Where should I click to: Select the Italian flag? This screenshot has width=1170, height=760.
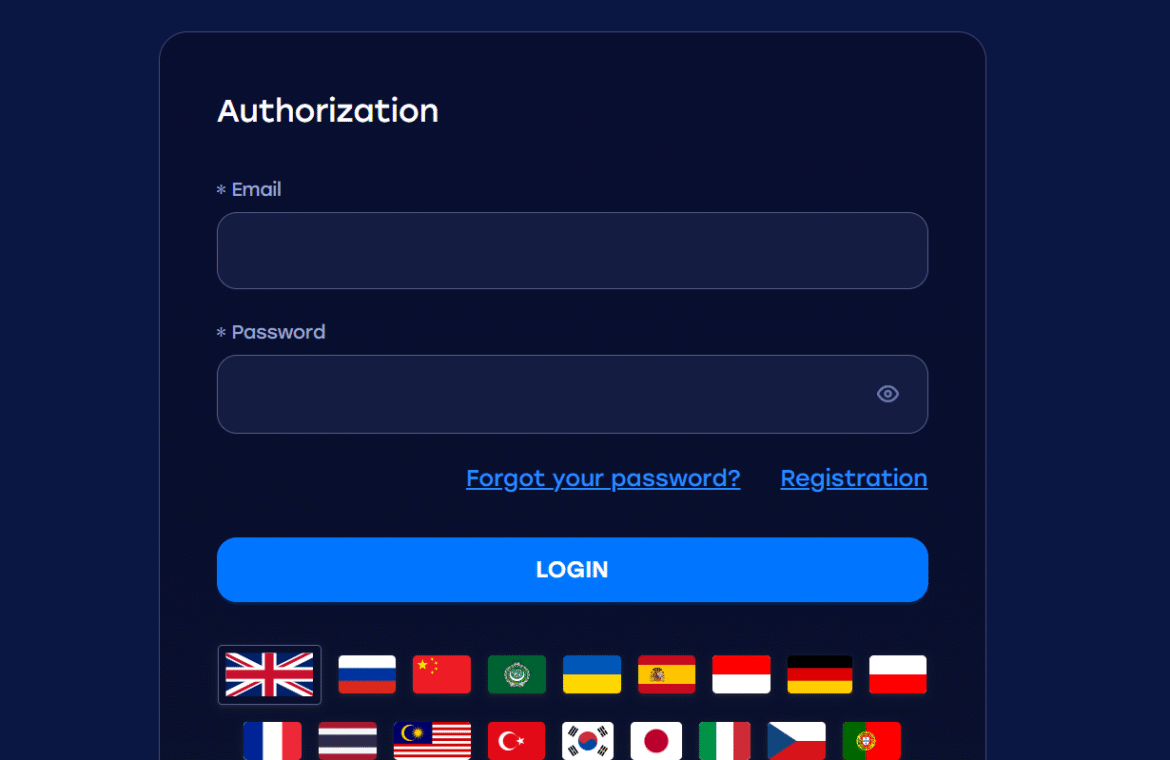724,741
